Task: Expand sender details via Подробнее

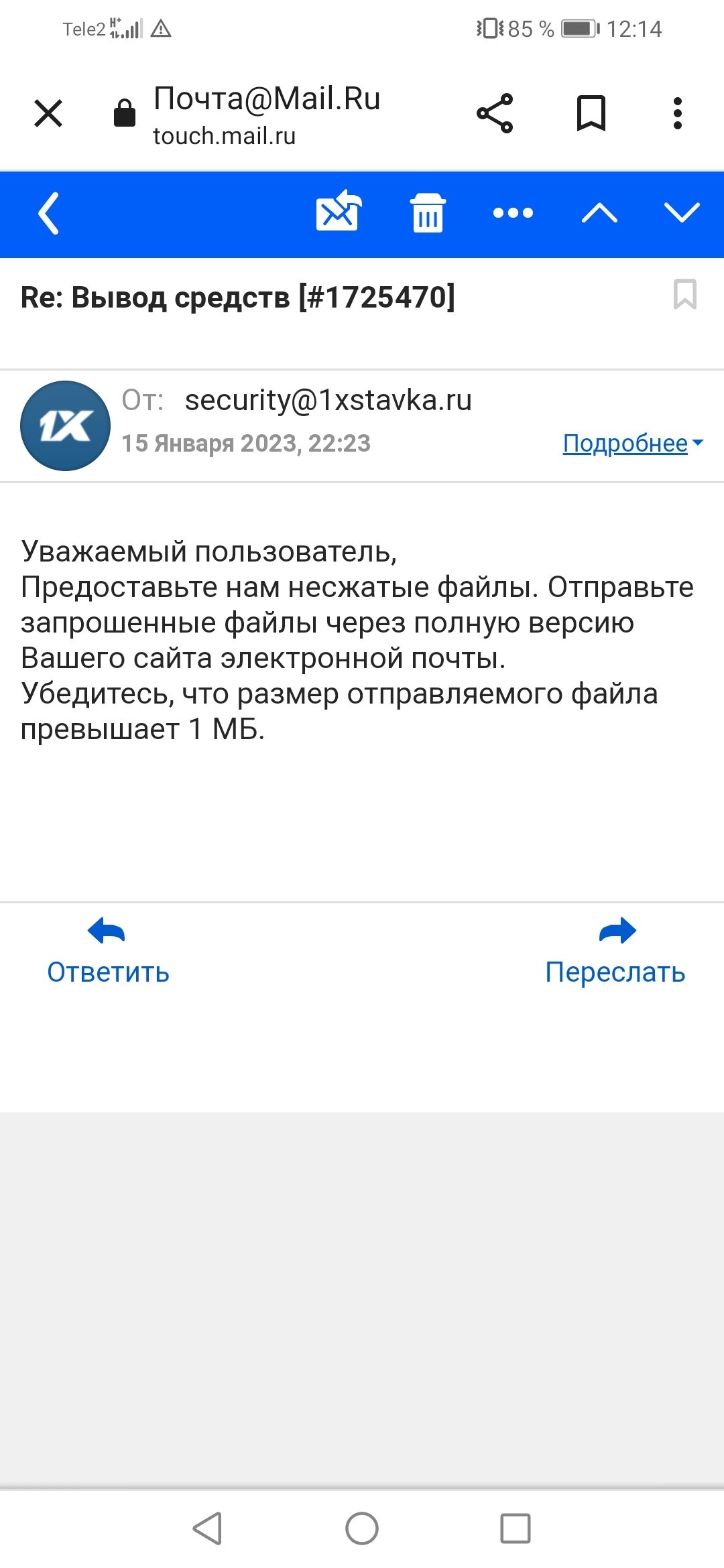Action: tap(632, 443)
